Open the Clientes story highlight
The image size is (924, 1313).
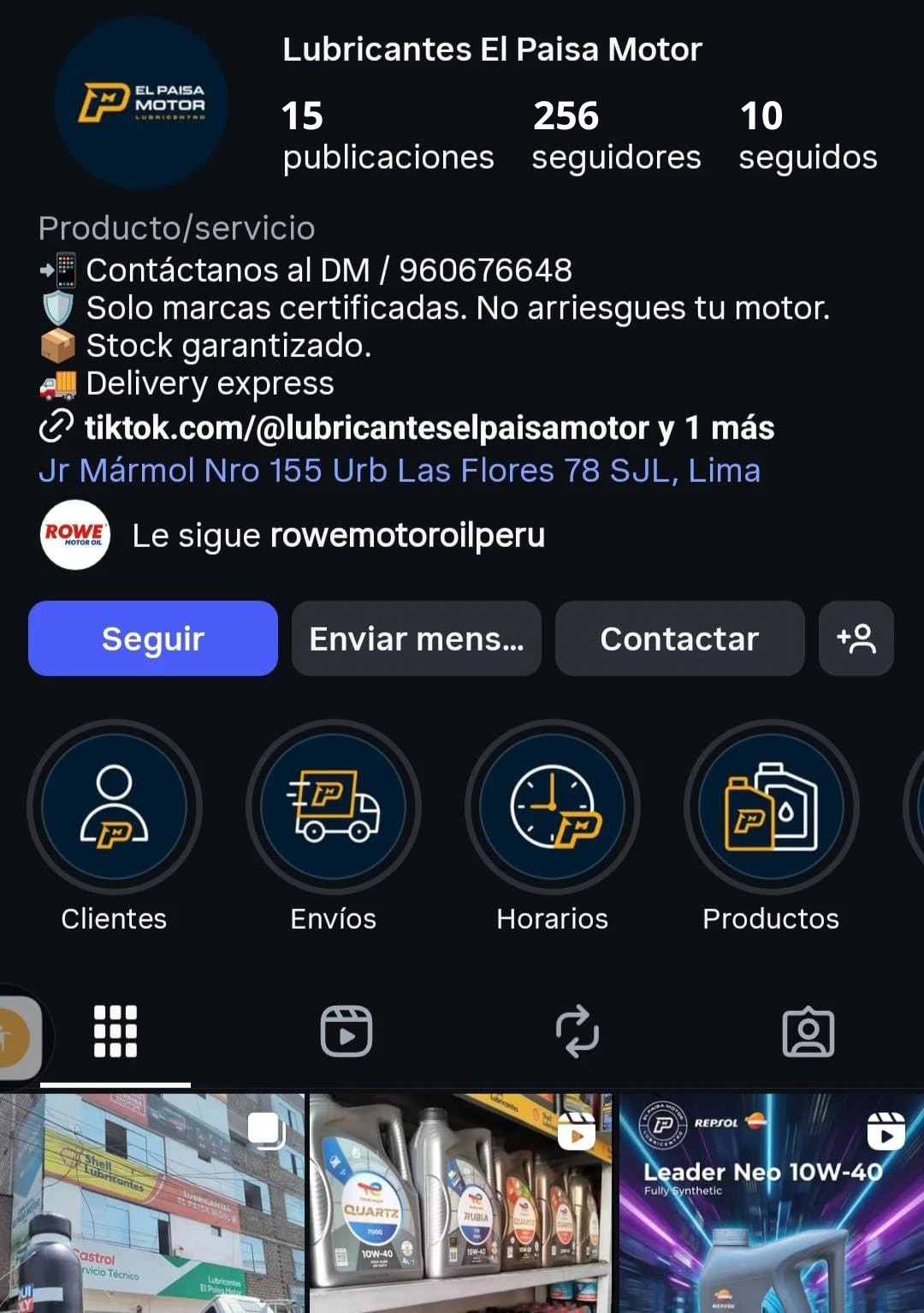(x=114, y=807)
